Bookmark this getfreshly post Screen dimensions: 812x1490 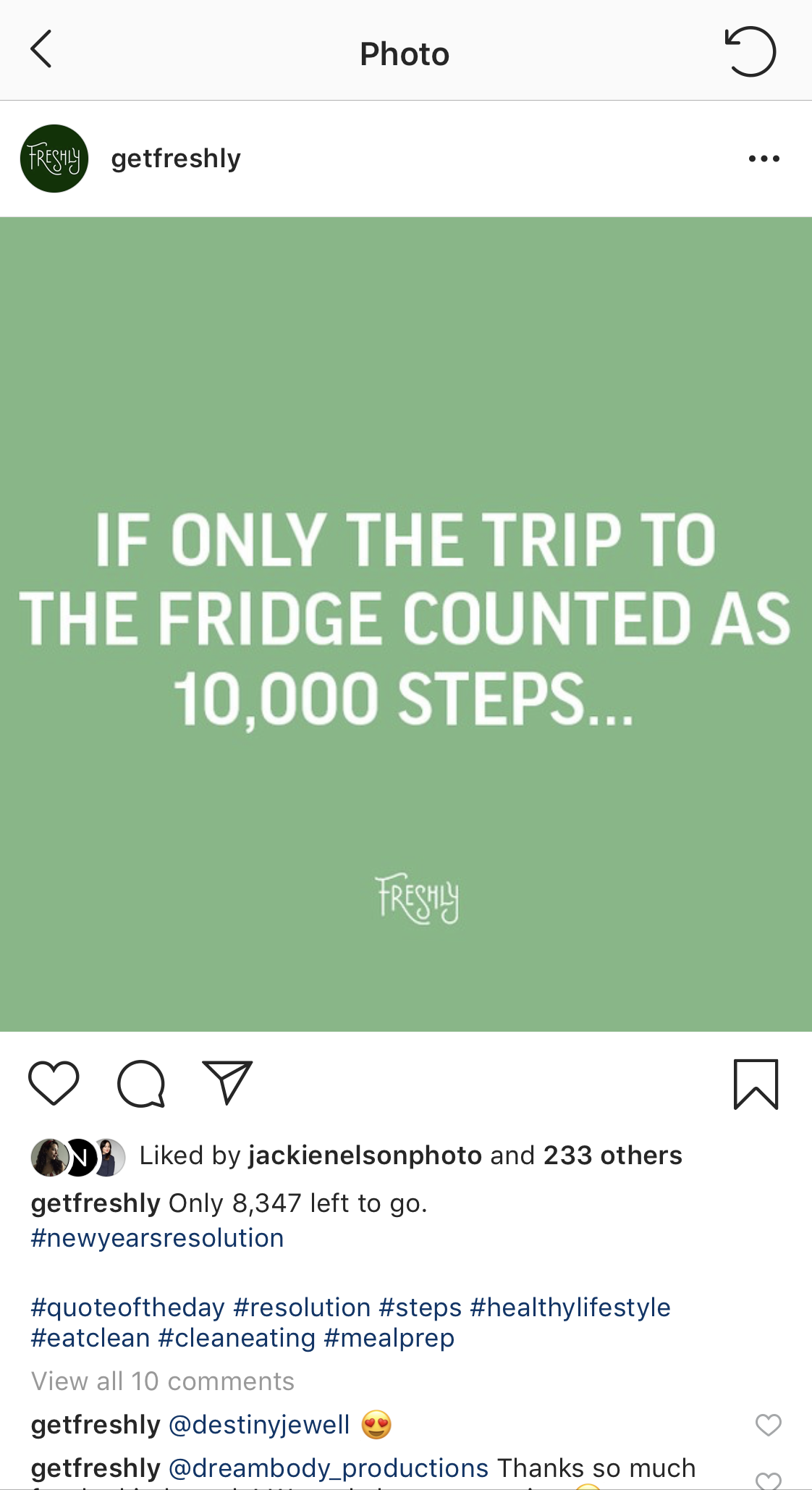click(756, 1084)
